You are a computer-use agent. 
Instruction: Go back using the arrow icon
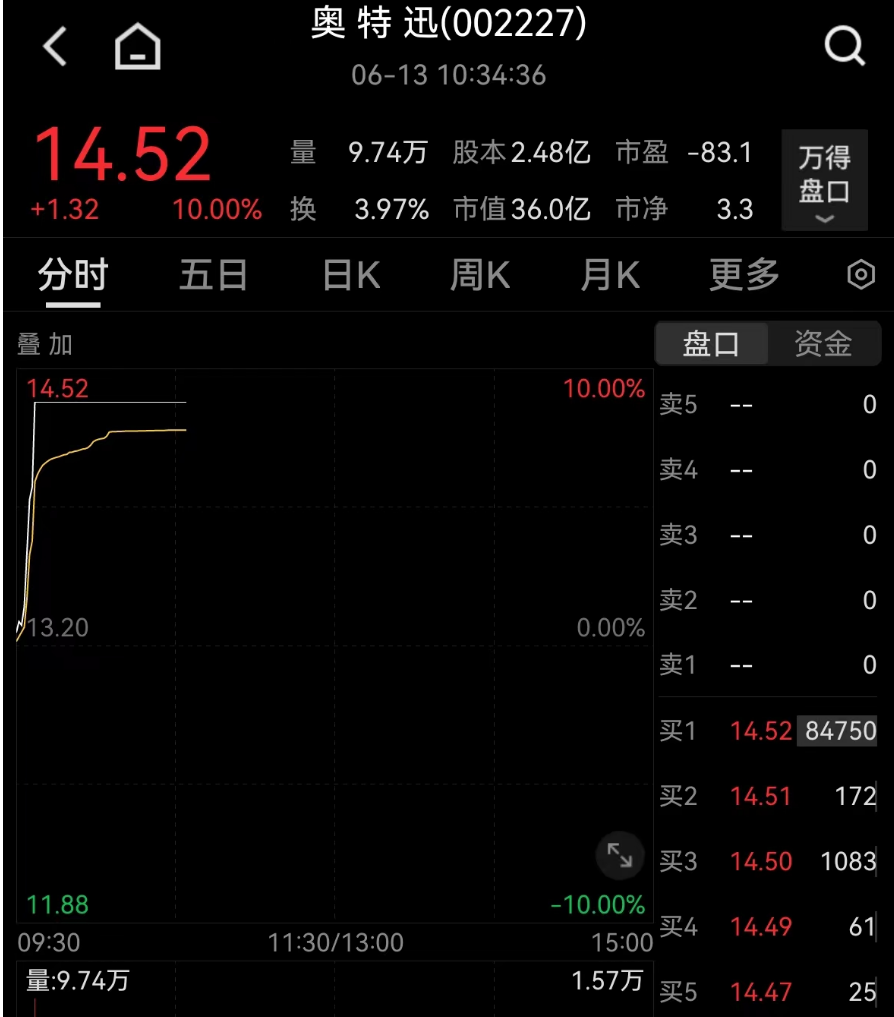pos(54,46)
